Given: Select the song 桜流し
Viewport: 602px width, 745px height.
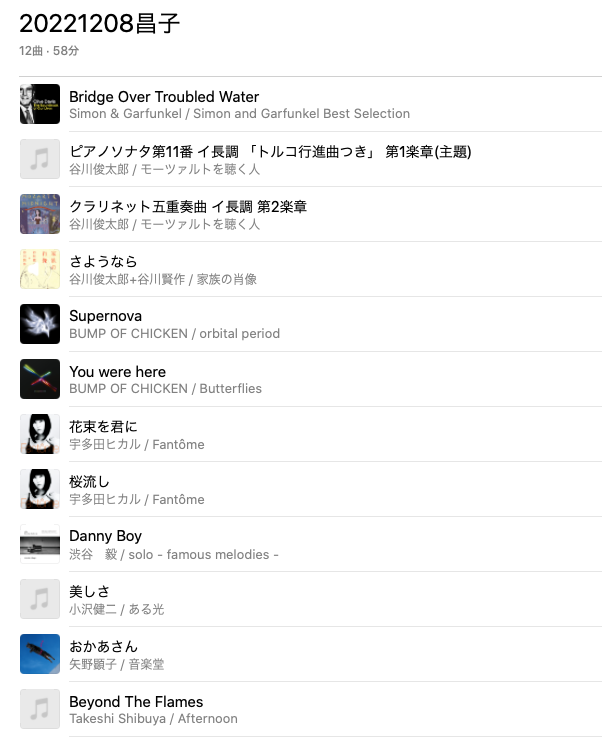Looking at the screenshot, I should [89, 482].
